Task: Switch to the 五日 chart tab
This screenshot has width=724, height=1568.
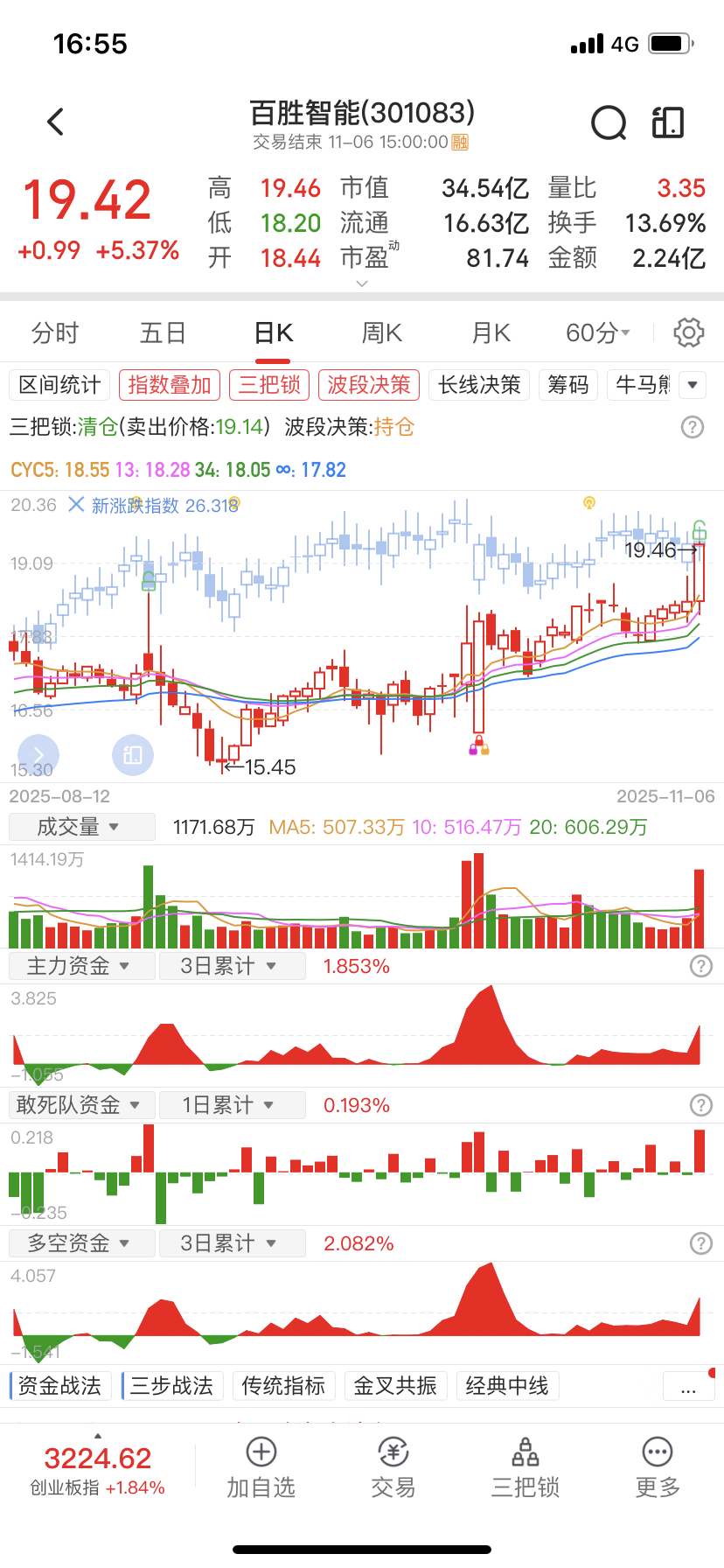Action: click(x=163, y=333)
